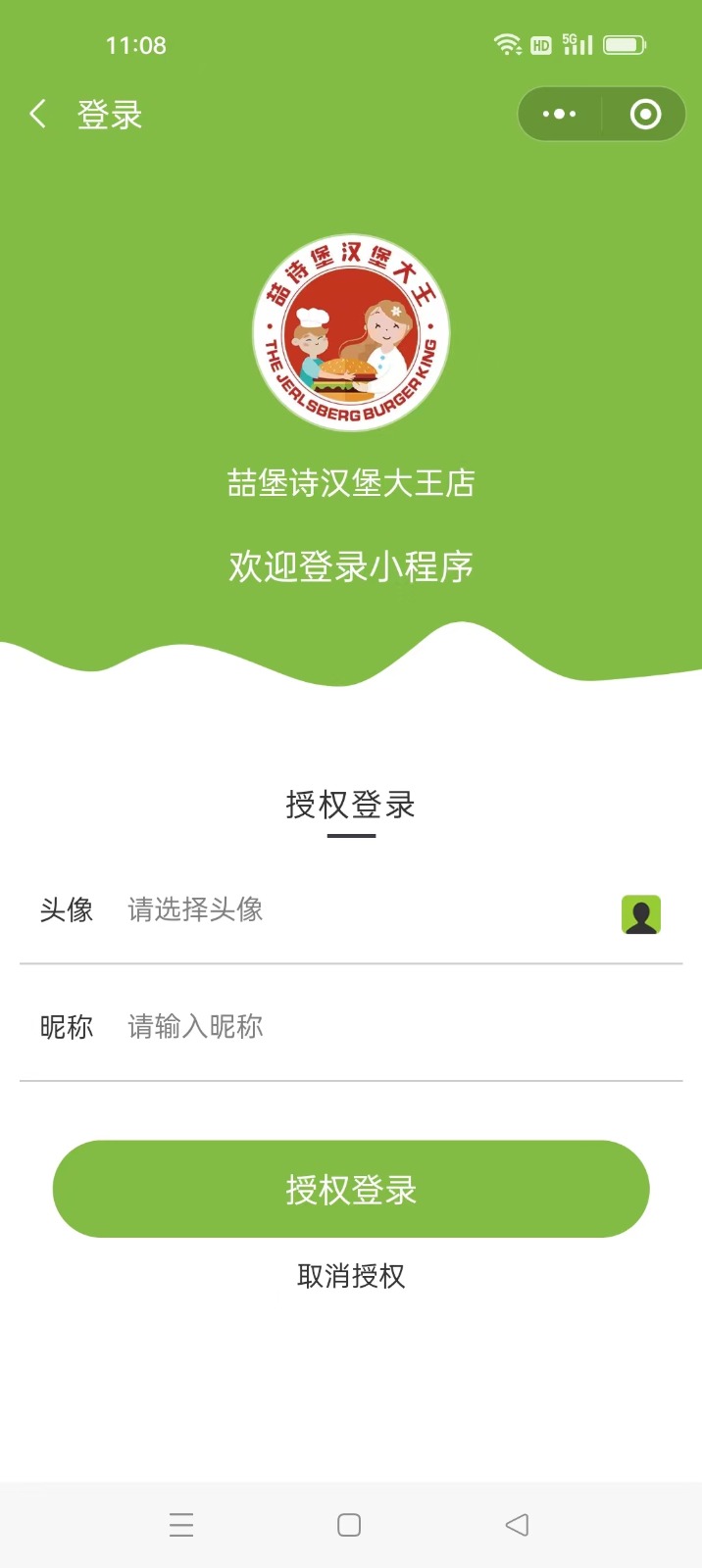702x1568 pixels.
Task: Tap the system back triangle
Action: [517, 1525]
